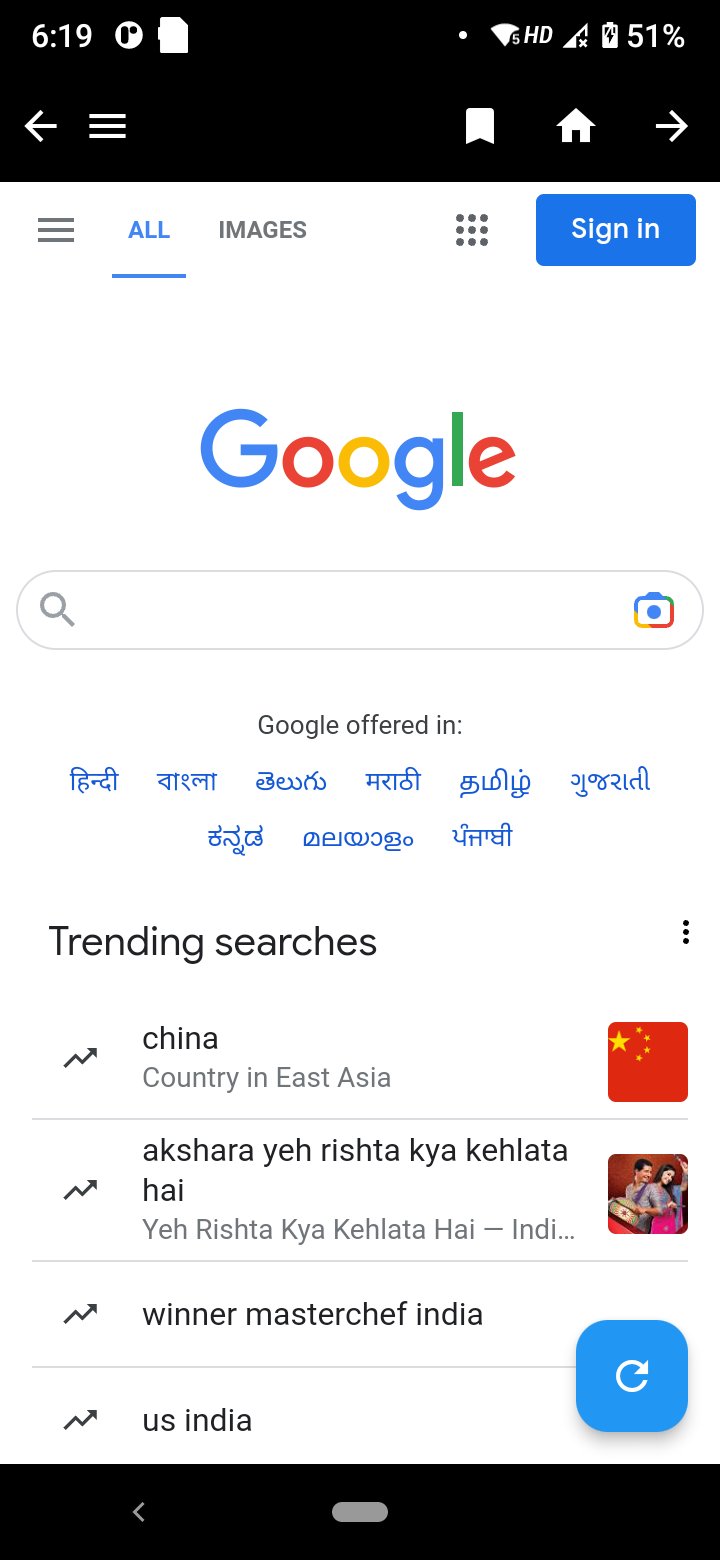Navigate forward with the right arrow
720x1560 pixels.
tap(672, 126)
